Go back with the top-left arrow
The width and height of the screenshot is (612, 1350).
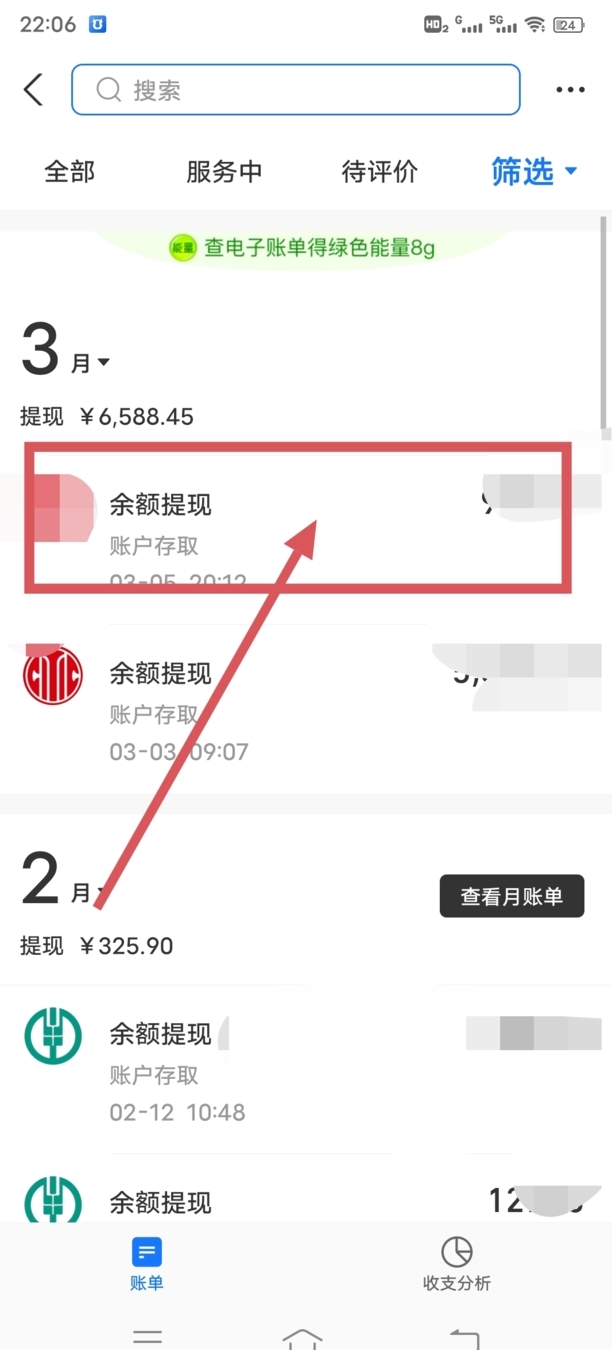(33, 90)
